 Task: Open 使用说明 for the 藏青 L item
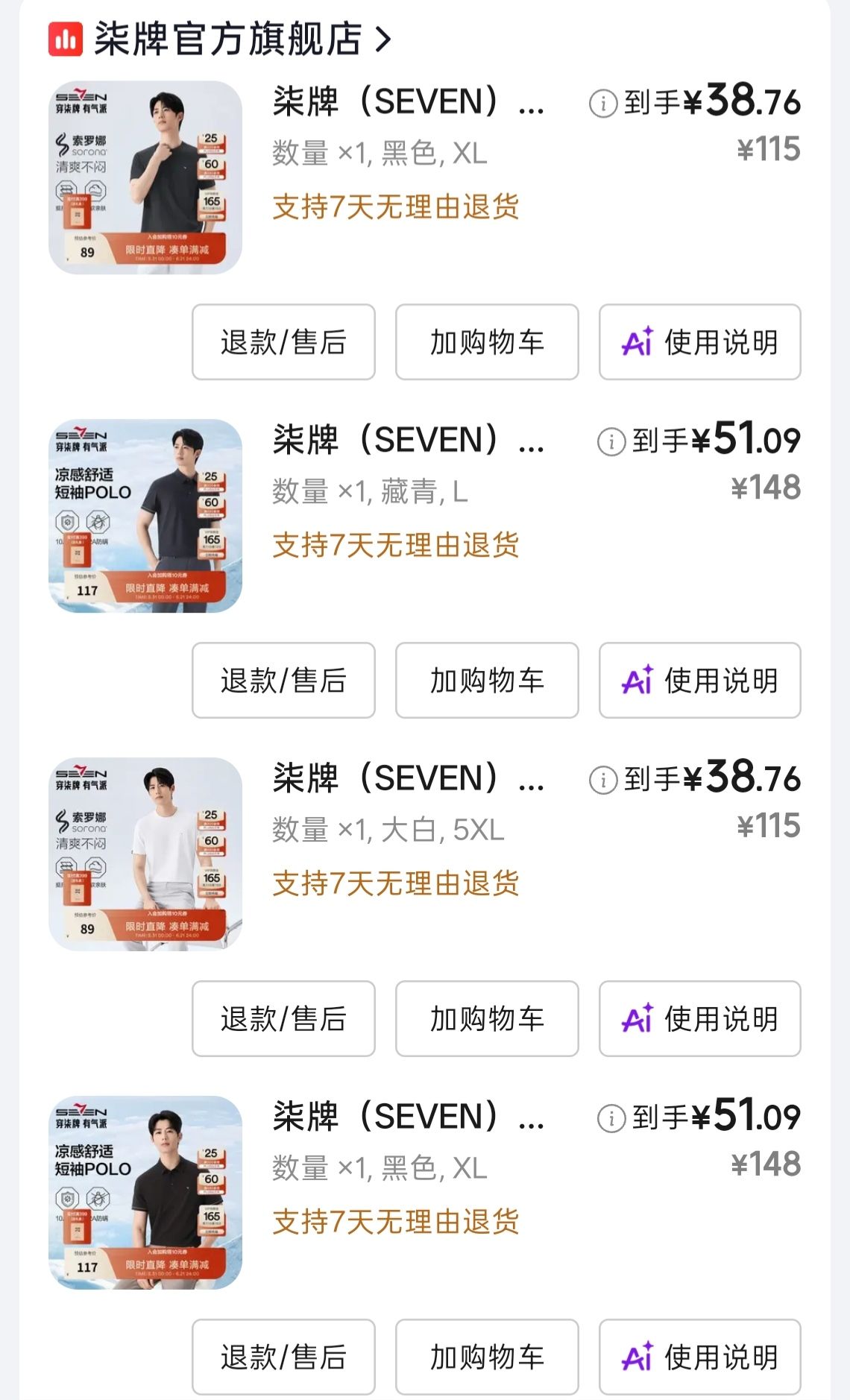click(700, 681)
